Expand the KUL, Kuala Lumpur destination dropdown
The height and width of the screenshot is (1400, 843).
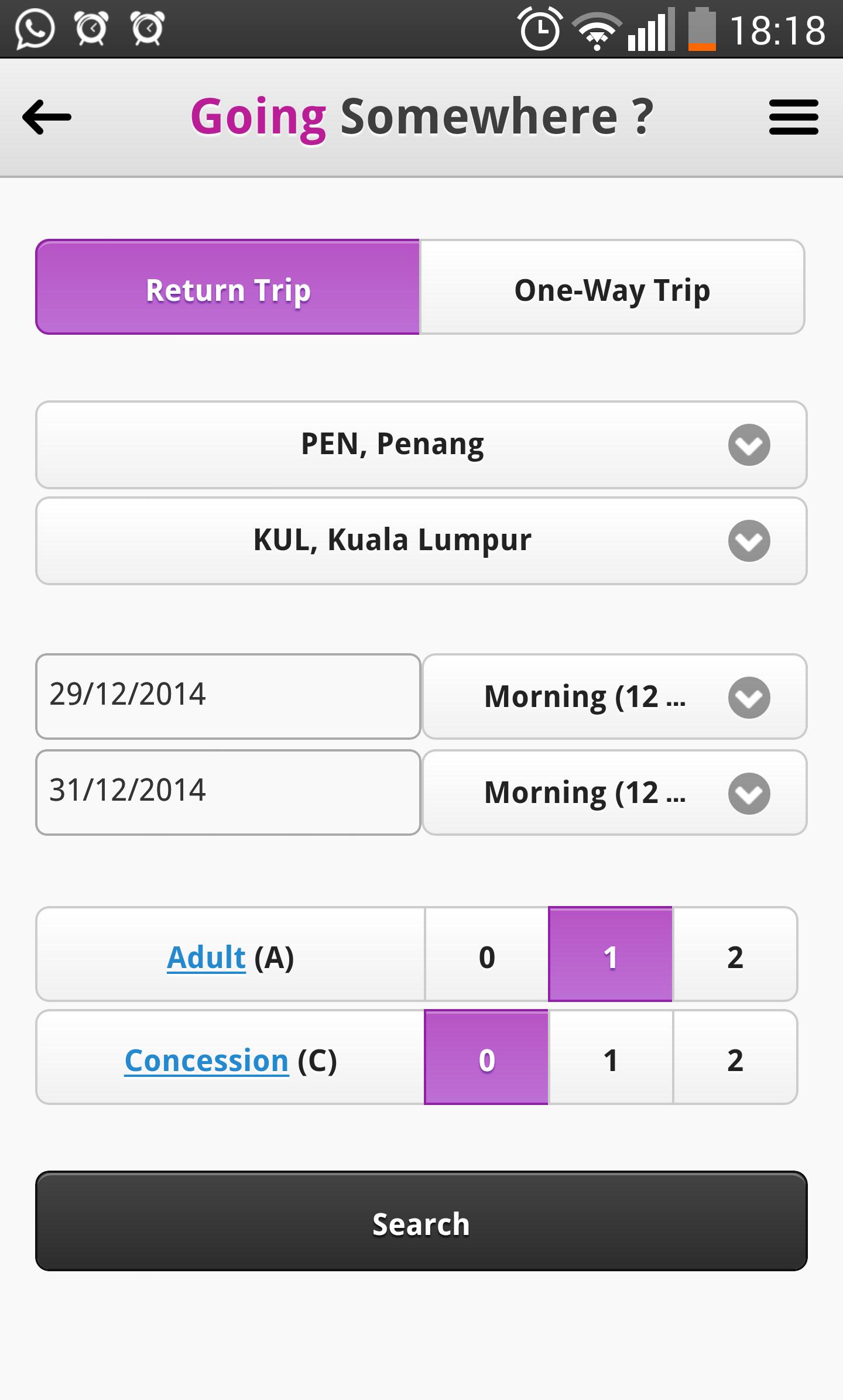click(x=421, y=541)
